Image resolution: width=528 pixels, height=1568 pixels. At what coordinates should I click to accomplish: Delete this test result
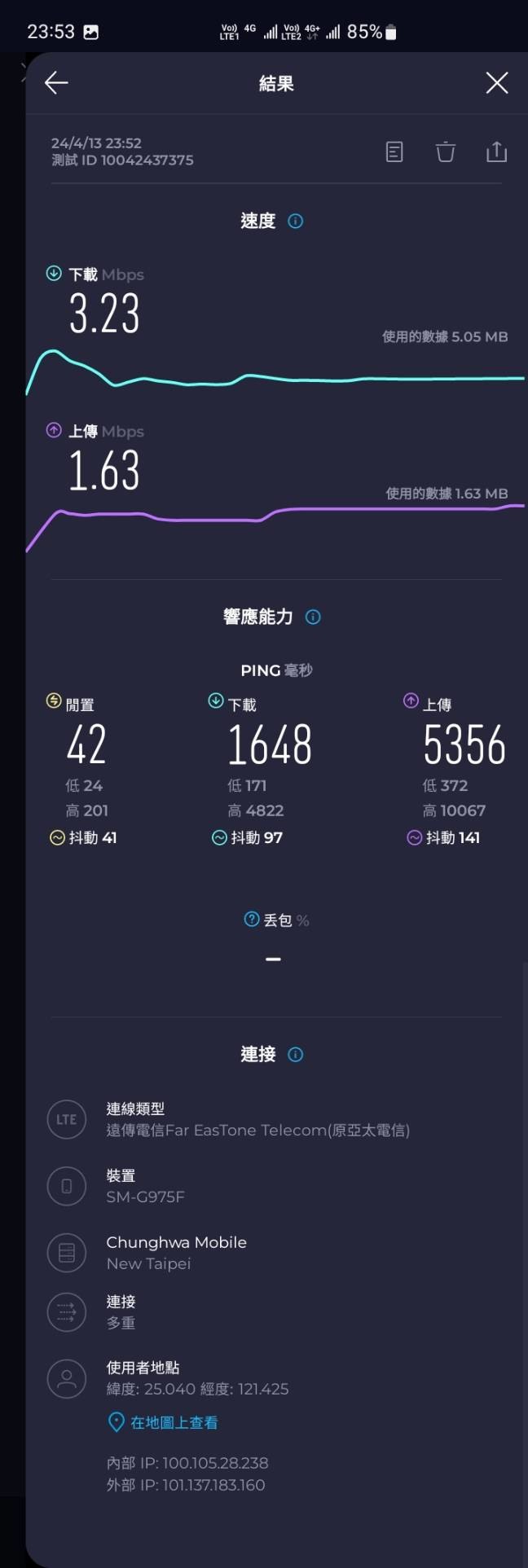pyautogui.click(x=445, y=152)
